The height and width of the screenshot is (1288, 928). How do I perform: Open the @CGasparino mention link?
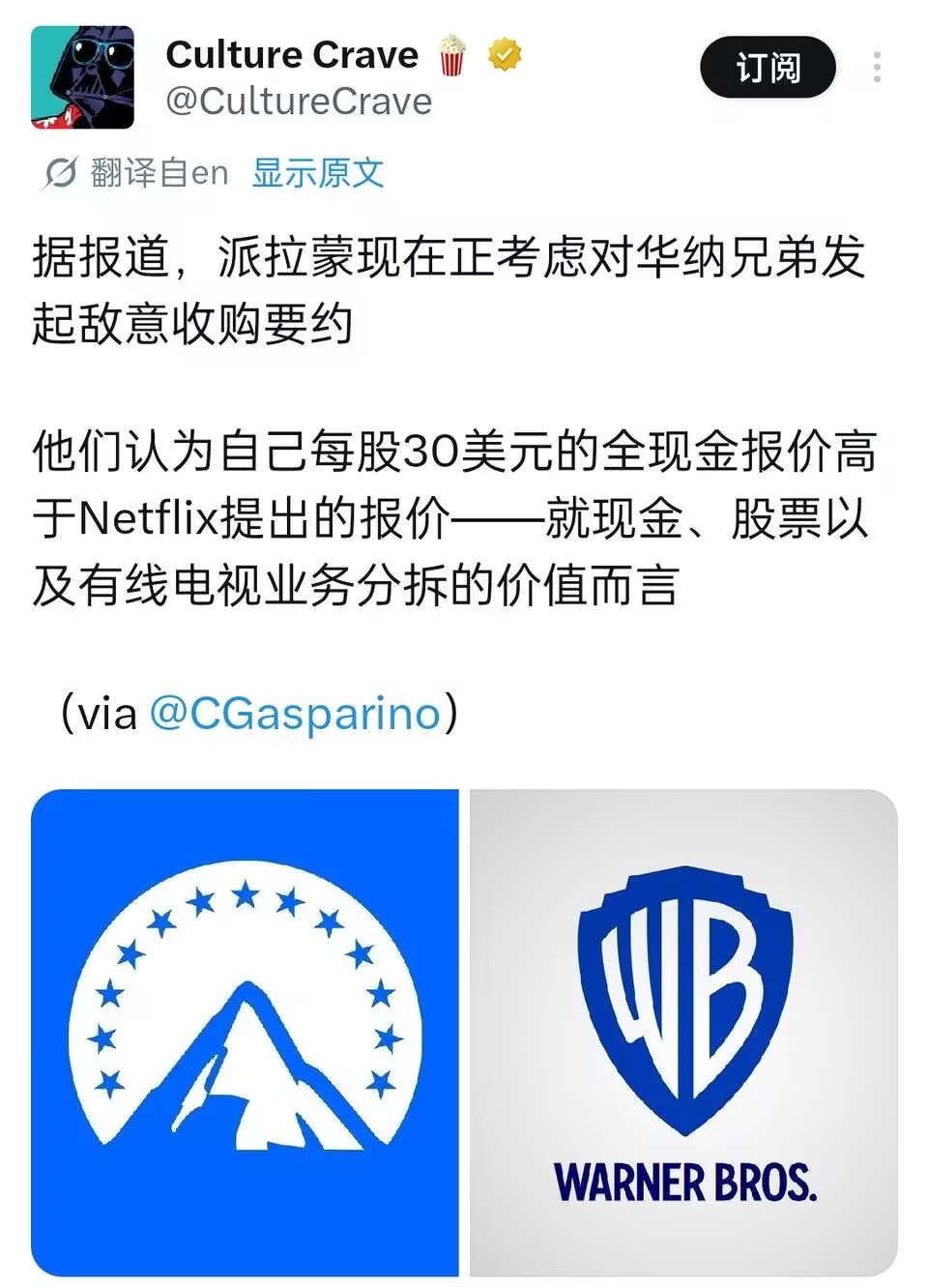[x=295, y=714]
